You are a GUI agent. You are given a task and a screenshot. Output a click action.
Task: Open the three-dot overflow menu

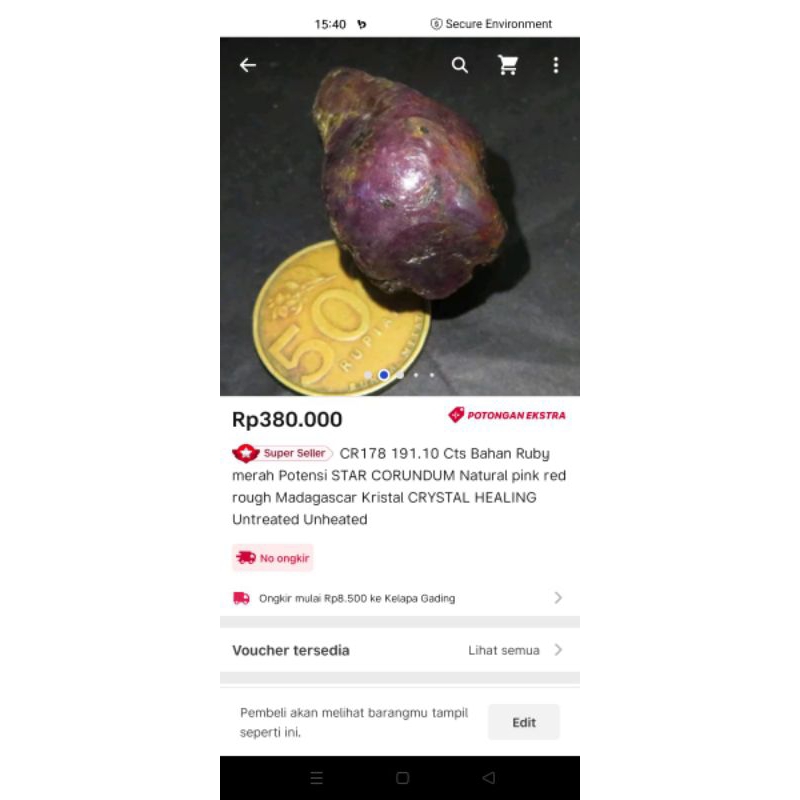[x=556, y=65]
